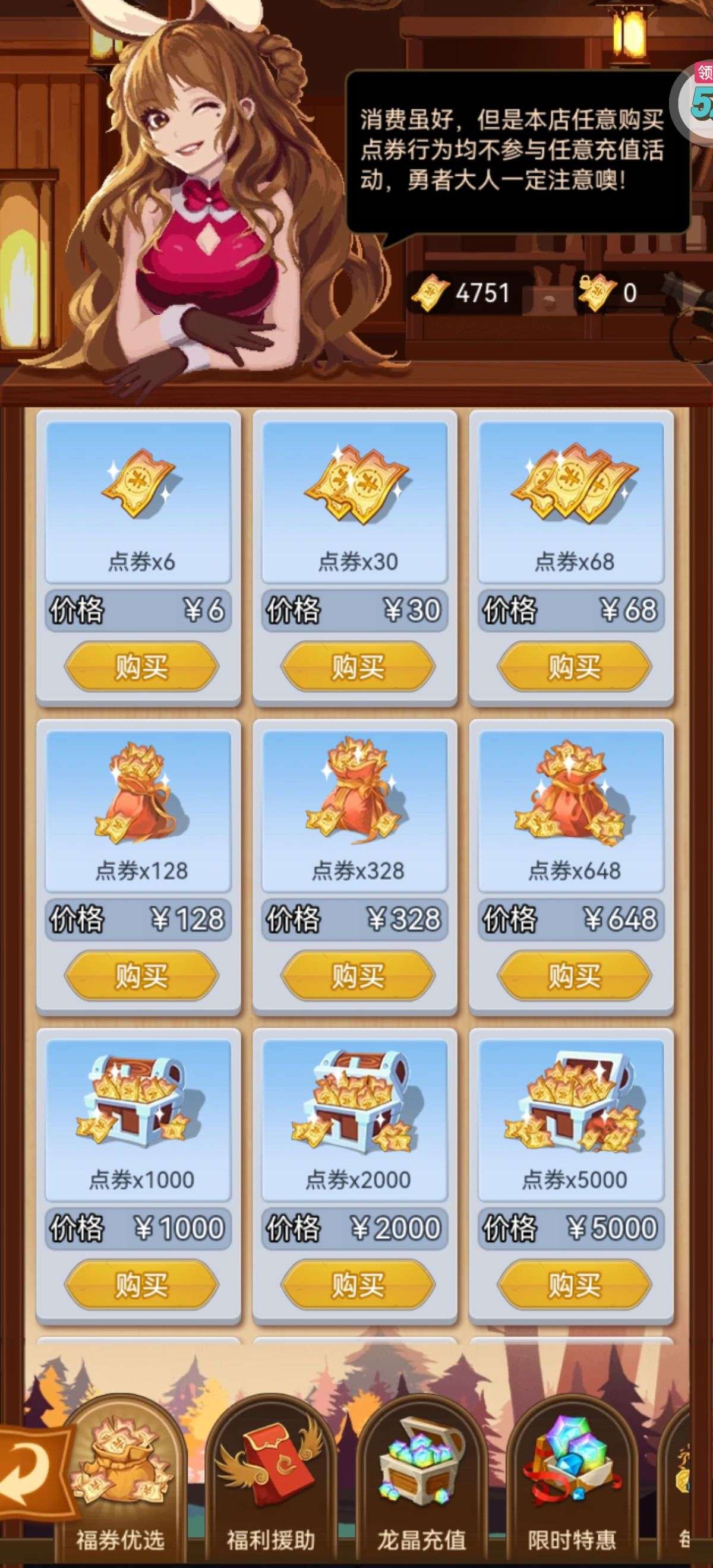Tap 购买 for the ¥648 pack
The width and height of the screenshot is (713, 1568).
[x=575, y=976]
